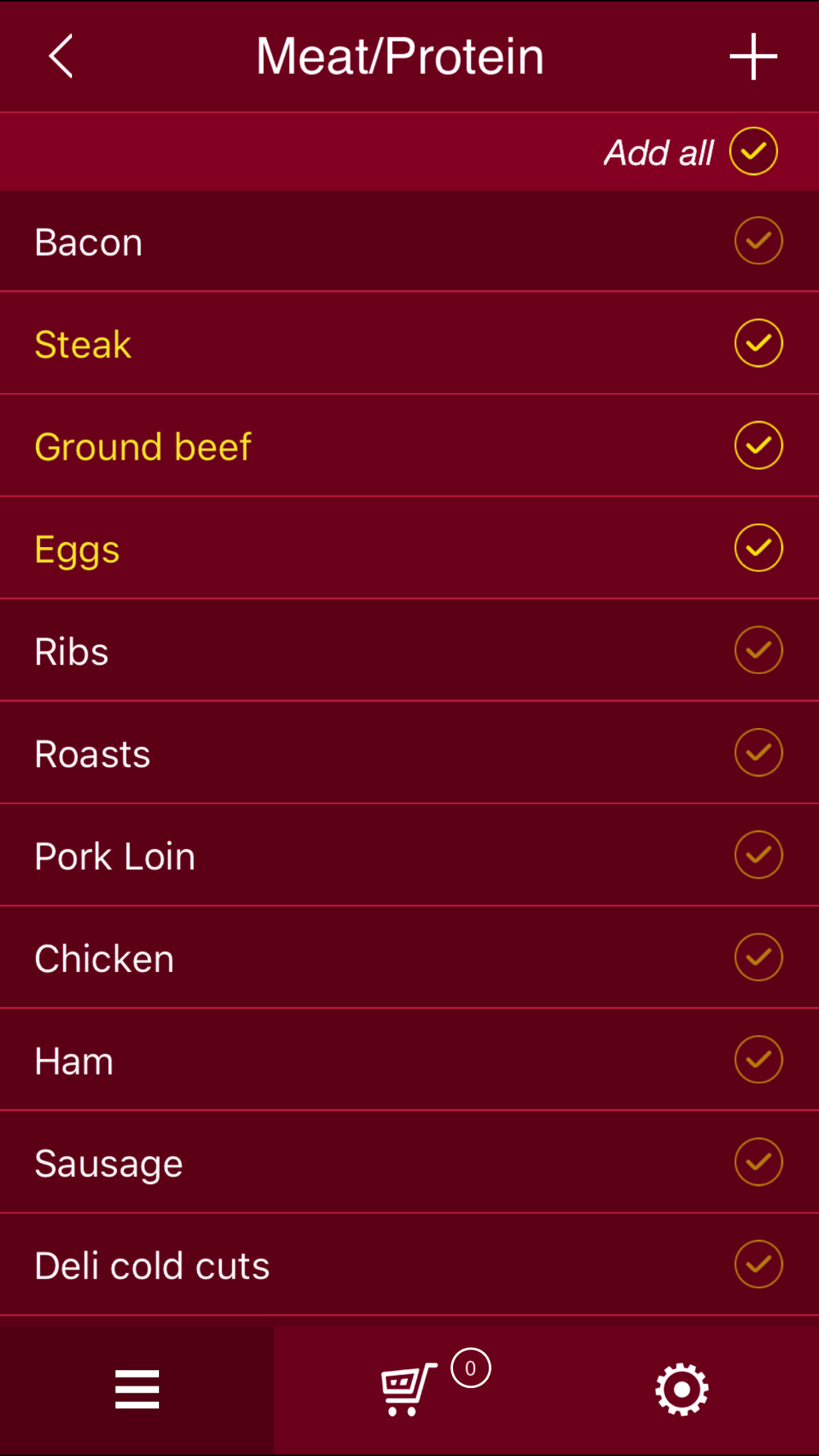This screenshot has height=1456, width=819.
Task: Toggle the Add all checkmark
Action: point(753,151)
